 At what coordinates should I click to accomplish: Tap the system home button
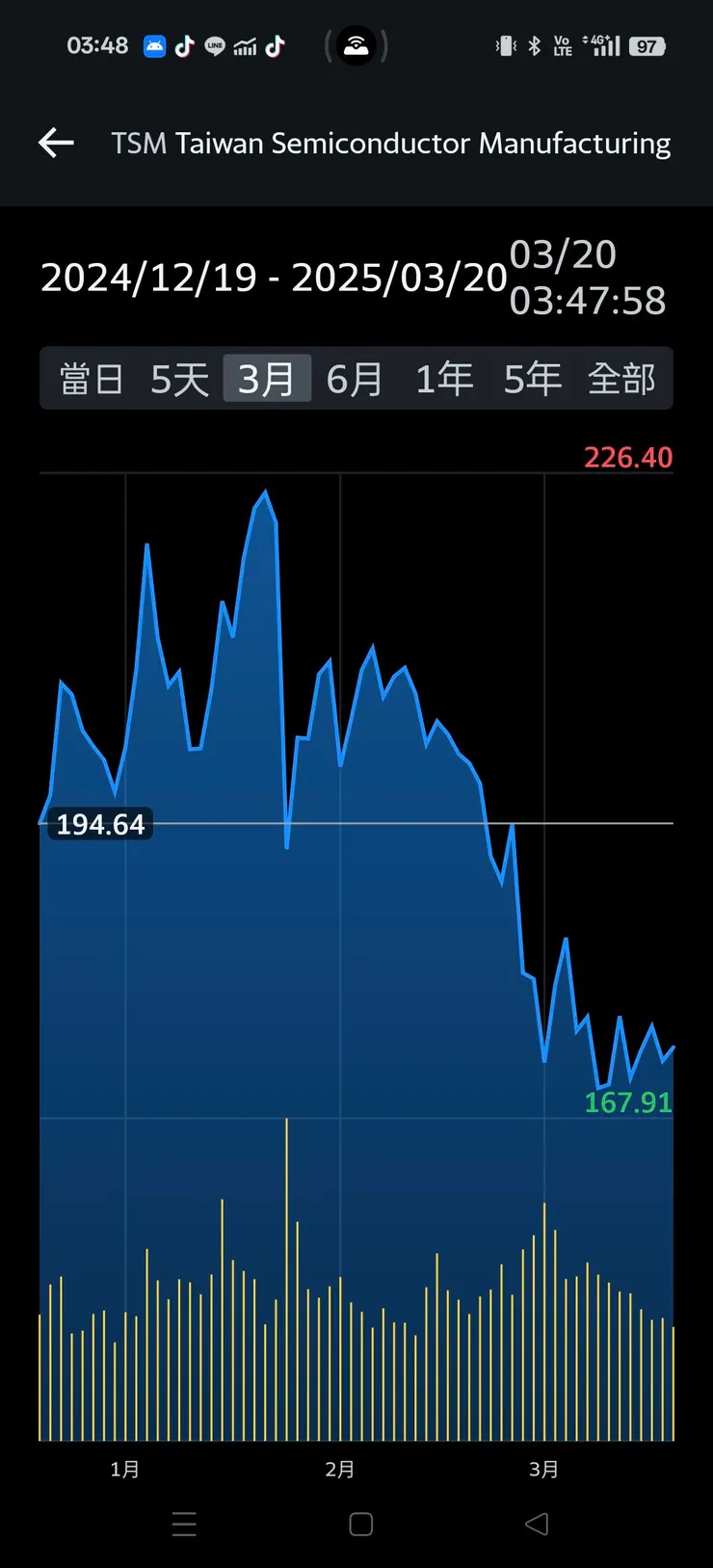[x=361, y=1524]
